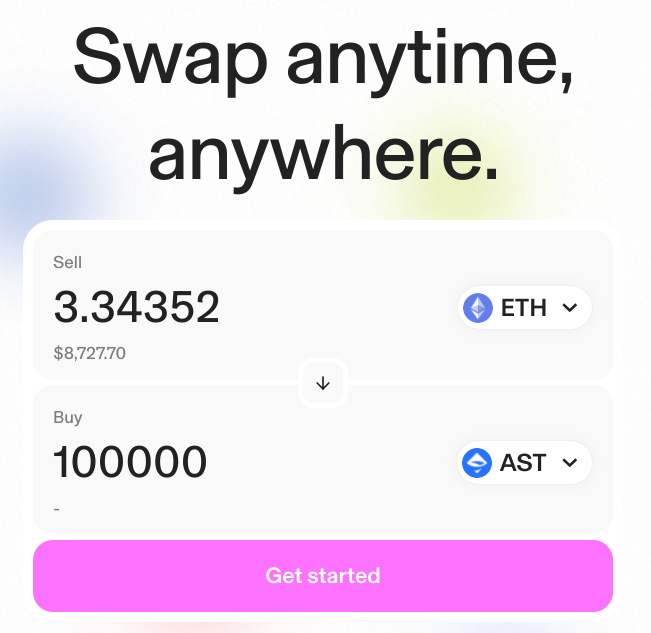Open the AST token selector dropdown

(524, 463)
